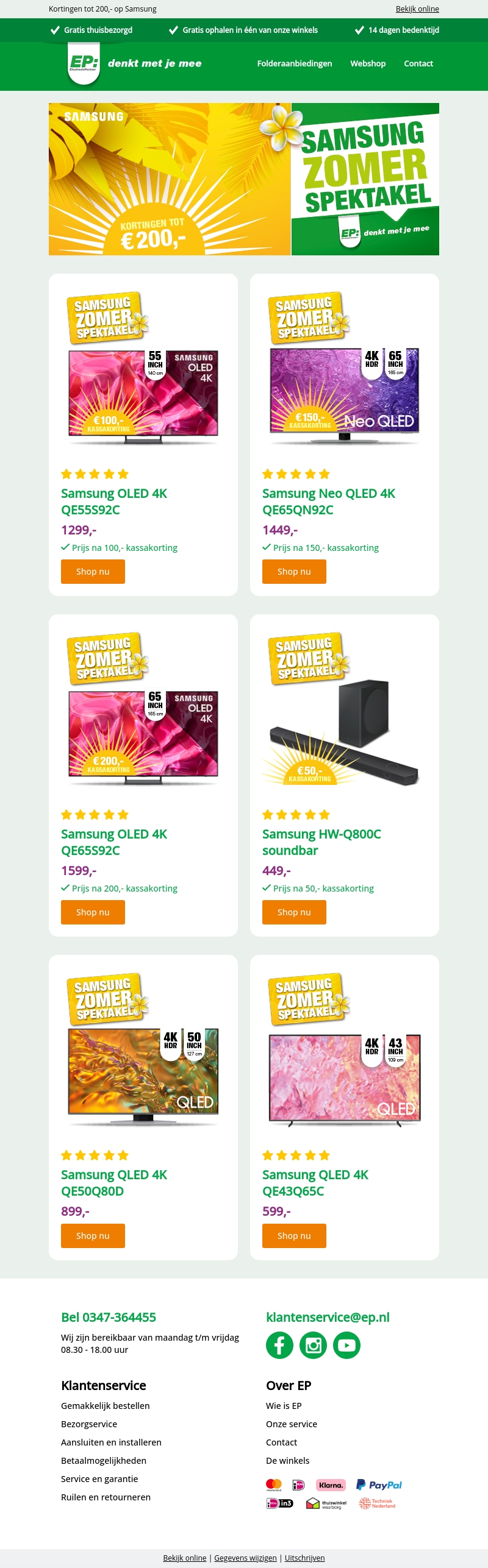Shop the Samsung OLED 4K QE55S92C

93,572
